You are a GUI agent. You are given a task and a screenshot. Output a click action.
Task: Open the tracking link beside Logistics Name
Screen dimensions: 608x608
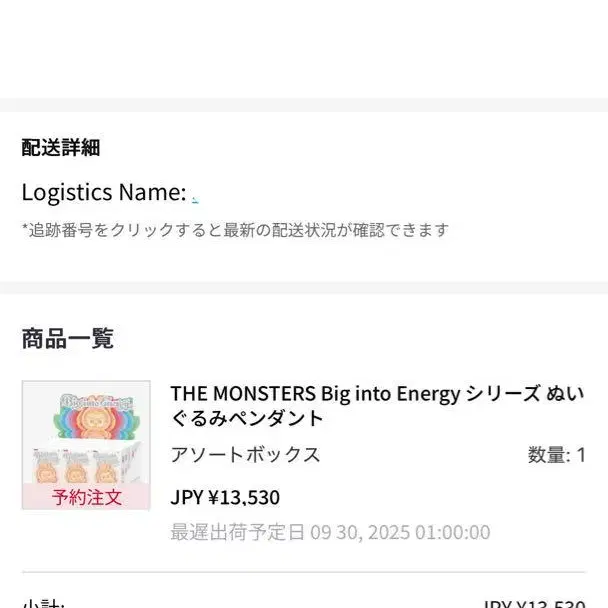(x=194, y=194)
